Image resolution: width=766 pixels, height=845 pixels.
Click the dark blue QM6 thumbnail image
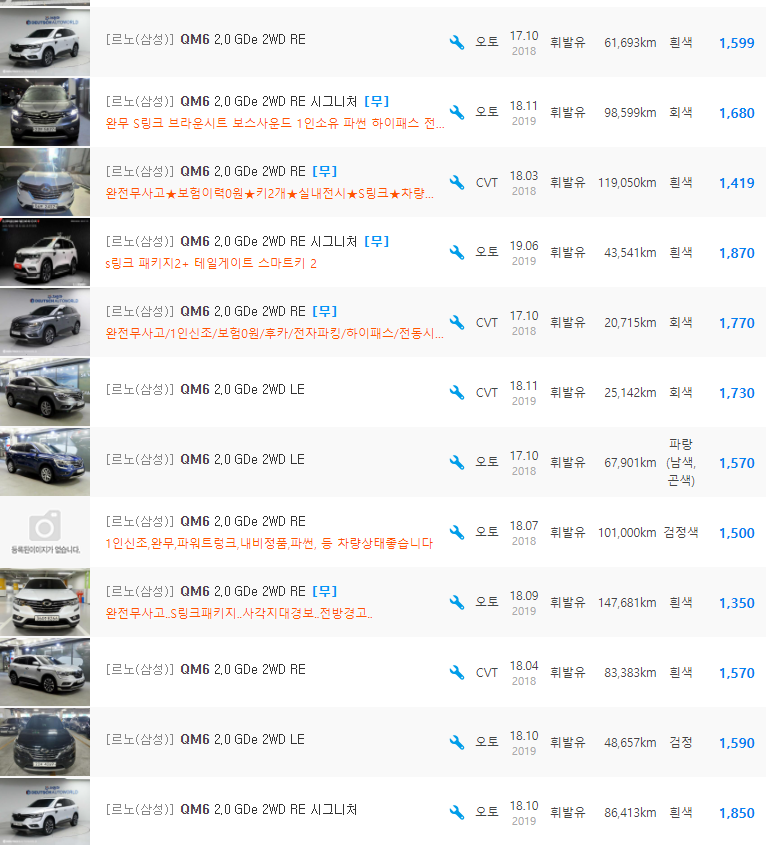tap(45, 462)
